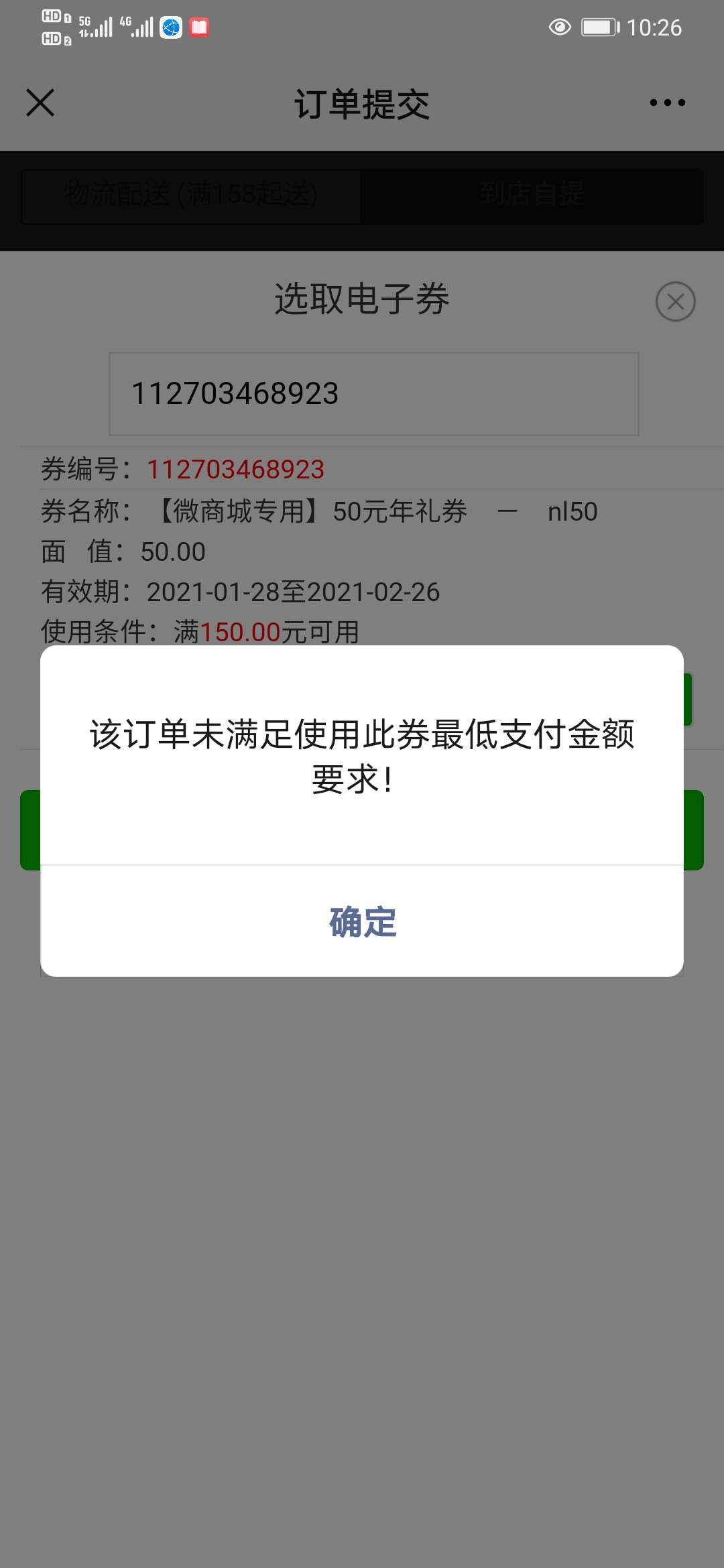Close the 订单提交 page with X
Screen dimensions: 724x1568
click(x=40, y=103)
